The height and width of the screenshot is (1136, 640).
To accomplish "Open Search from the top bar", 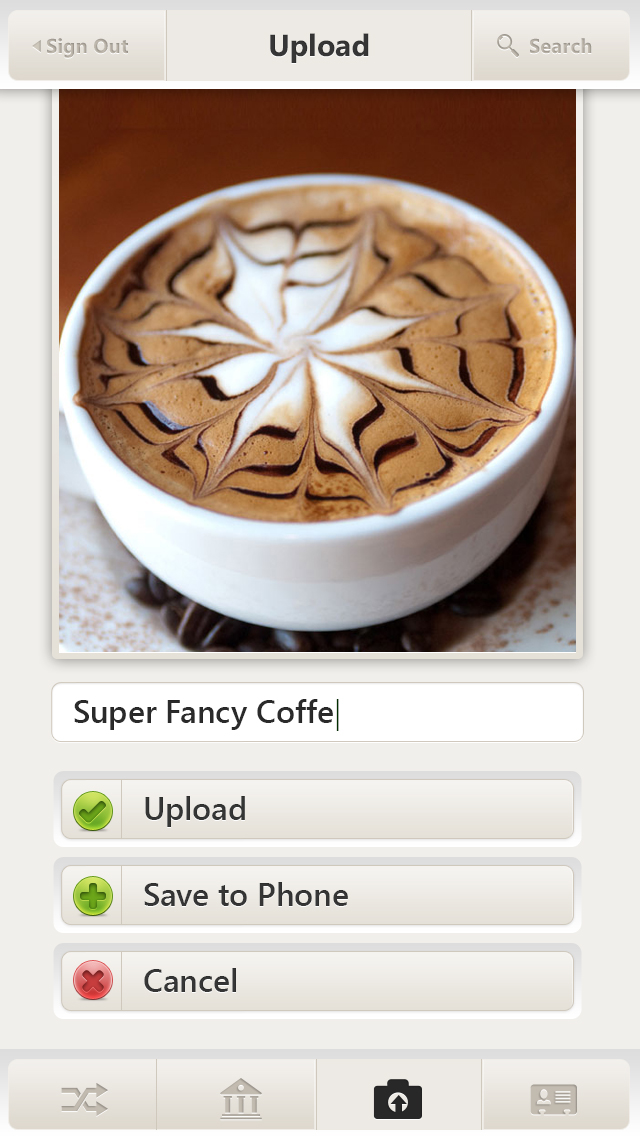I will [550, 46].
